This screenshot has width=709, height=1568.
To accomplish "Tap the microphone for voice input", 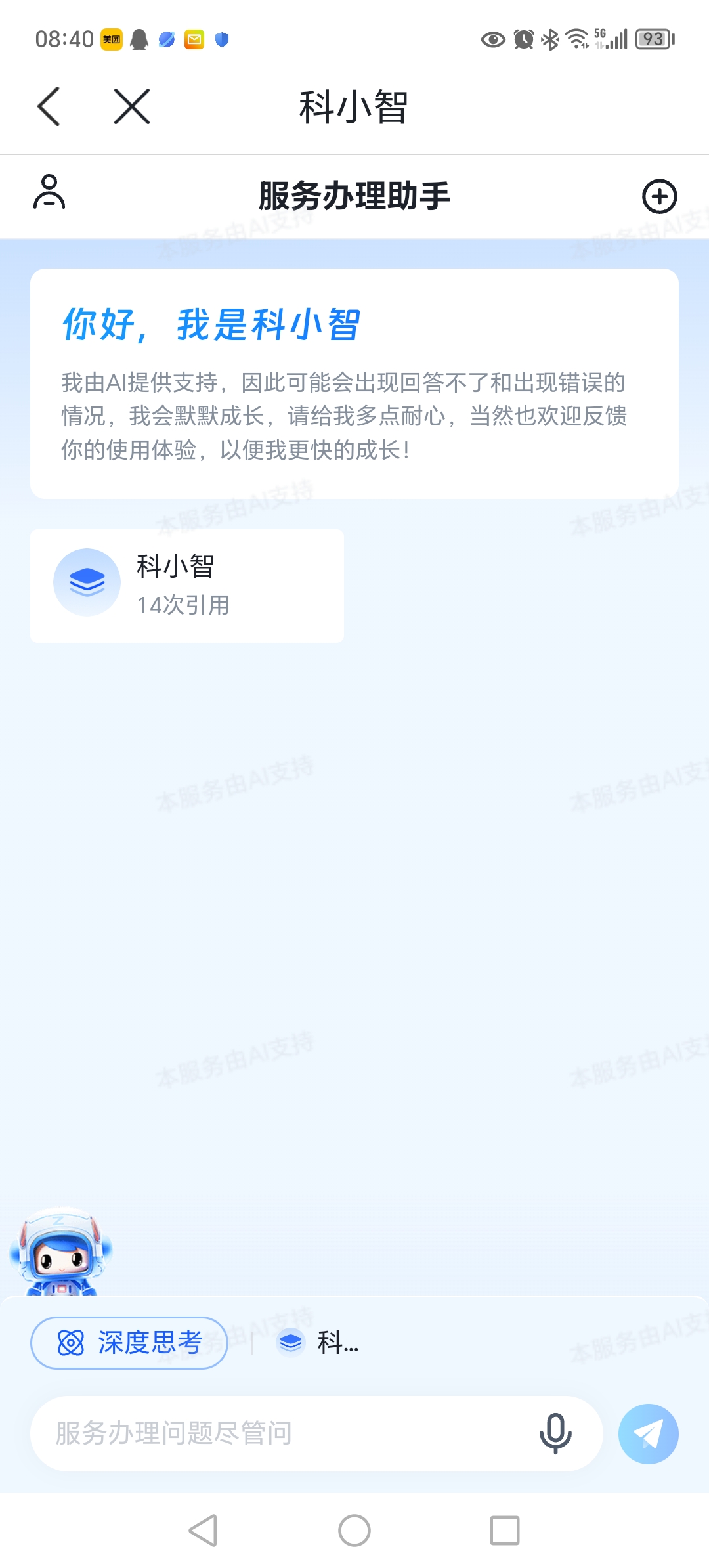I will 555,1433.
